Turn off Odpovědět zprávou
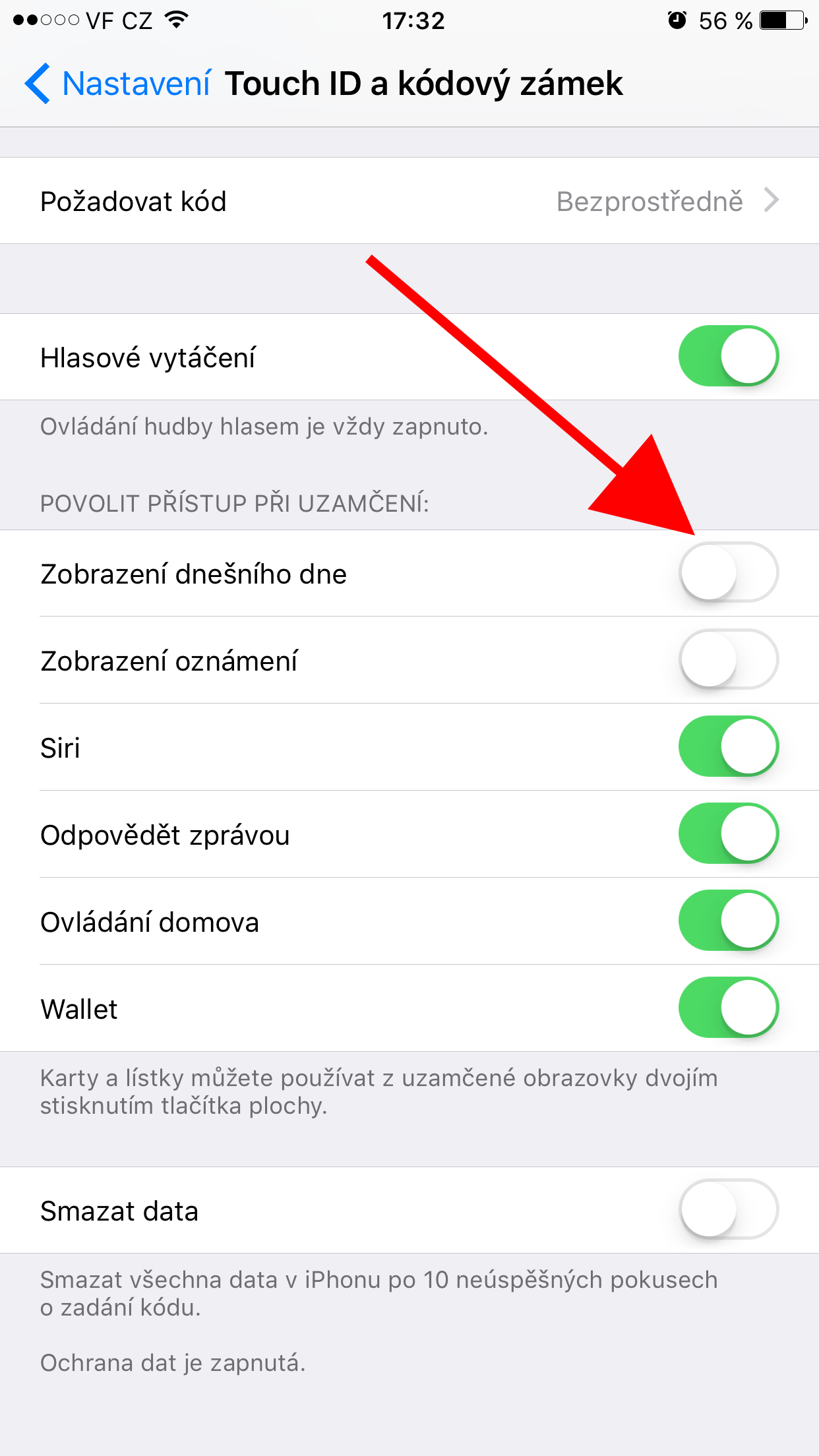Screen dimensions: 819x1456 point(729,834)
